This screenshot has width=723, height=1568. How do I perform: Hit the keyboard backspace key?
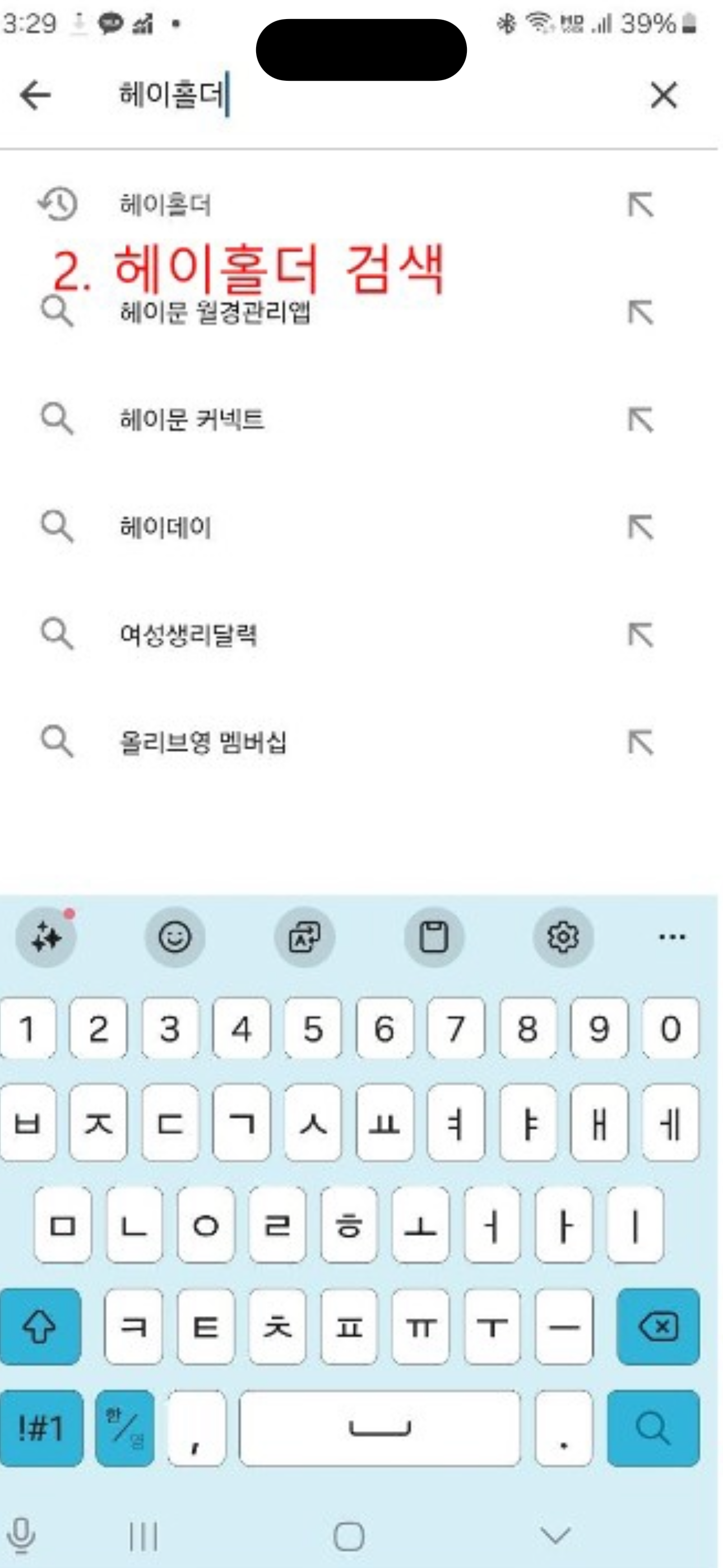pos(658,1326)
